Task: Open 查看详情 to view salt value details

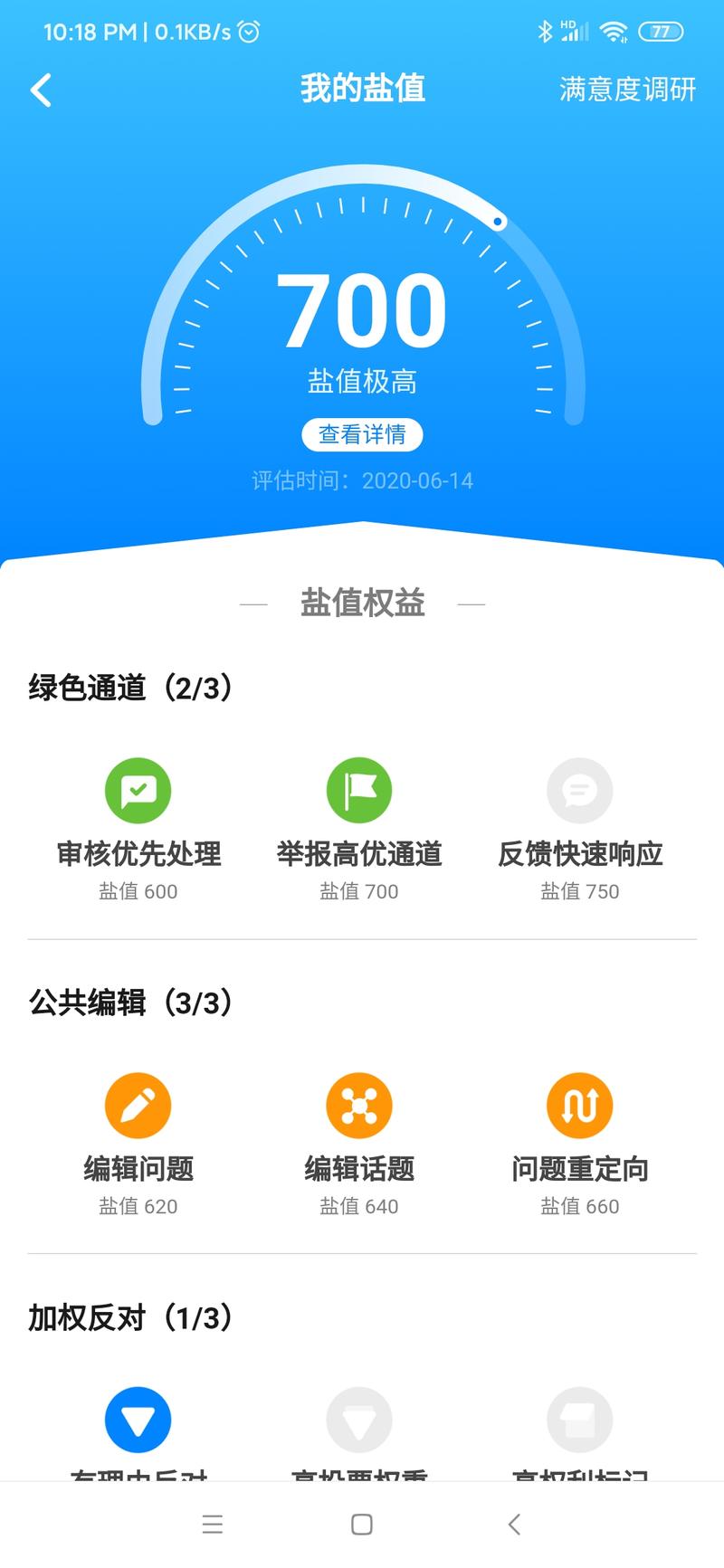Action: coord(361,434)
